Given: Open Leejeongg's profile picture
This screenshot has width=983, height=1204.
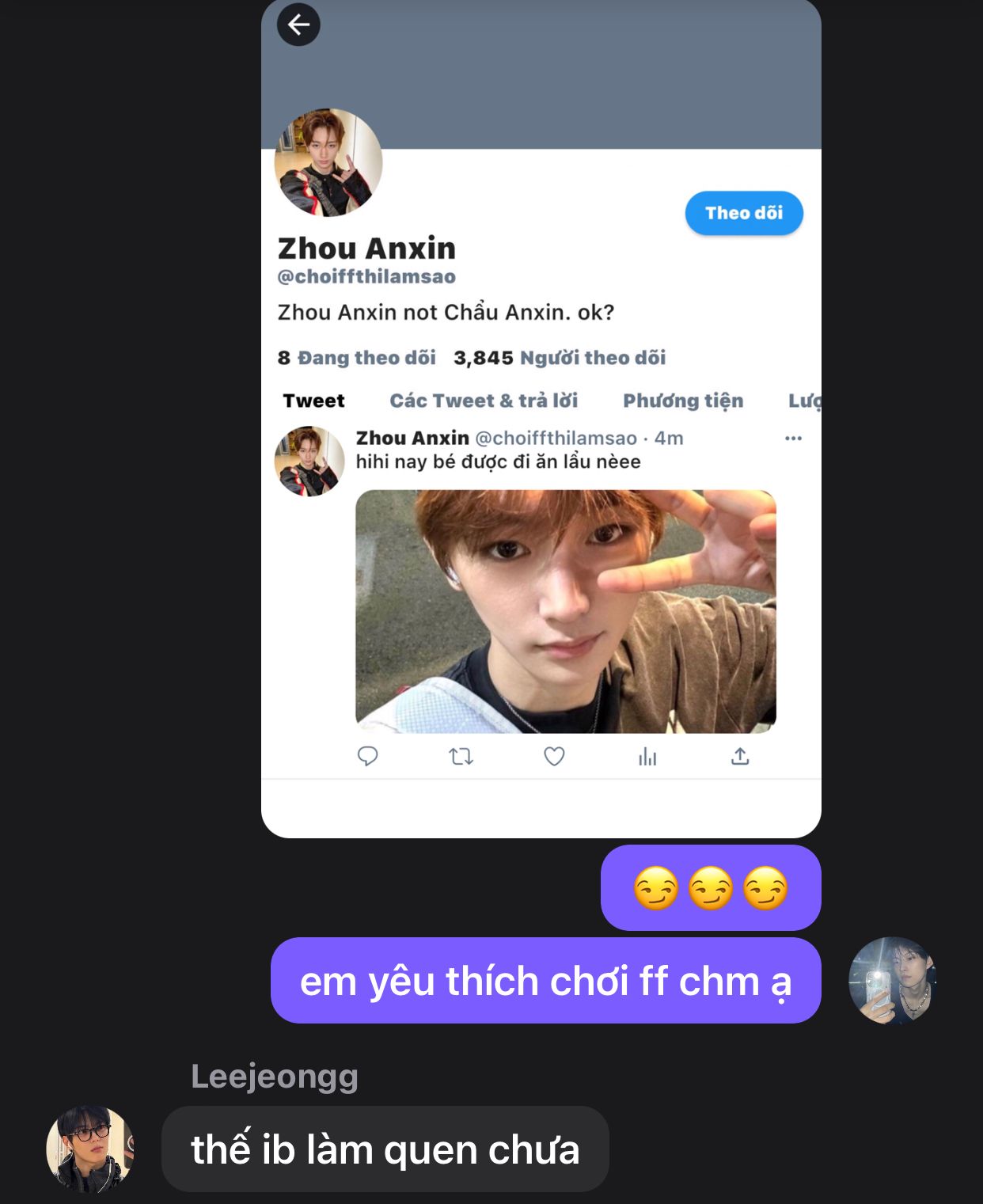Looking at the screenshot, I should tap(90, 1149).
